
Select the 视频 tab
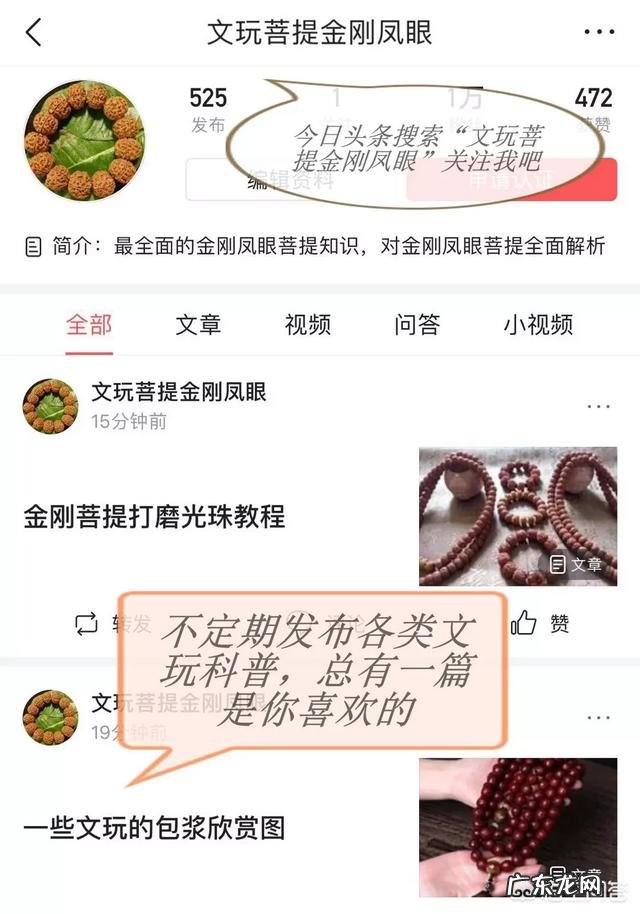tap(307, 324)
